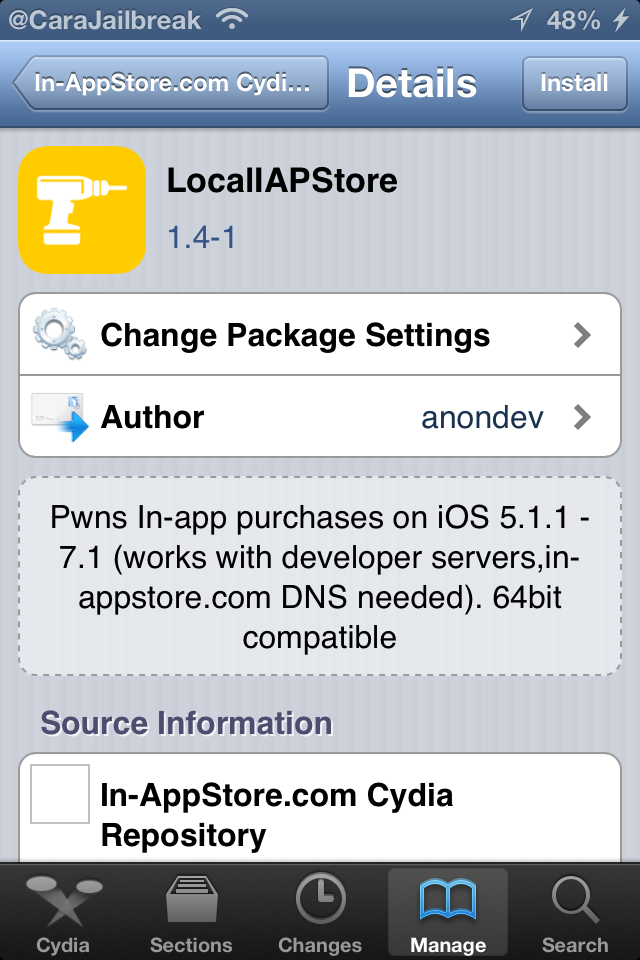This screenshot has height=960, width=640.
Task: Open the Author anondev row
Action: pyautogui.click(x=320, y=417)
